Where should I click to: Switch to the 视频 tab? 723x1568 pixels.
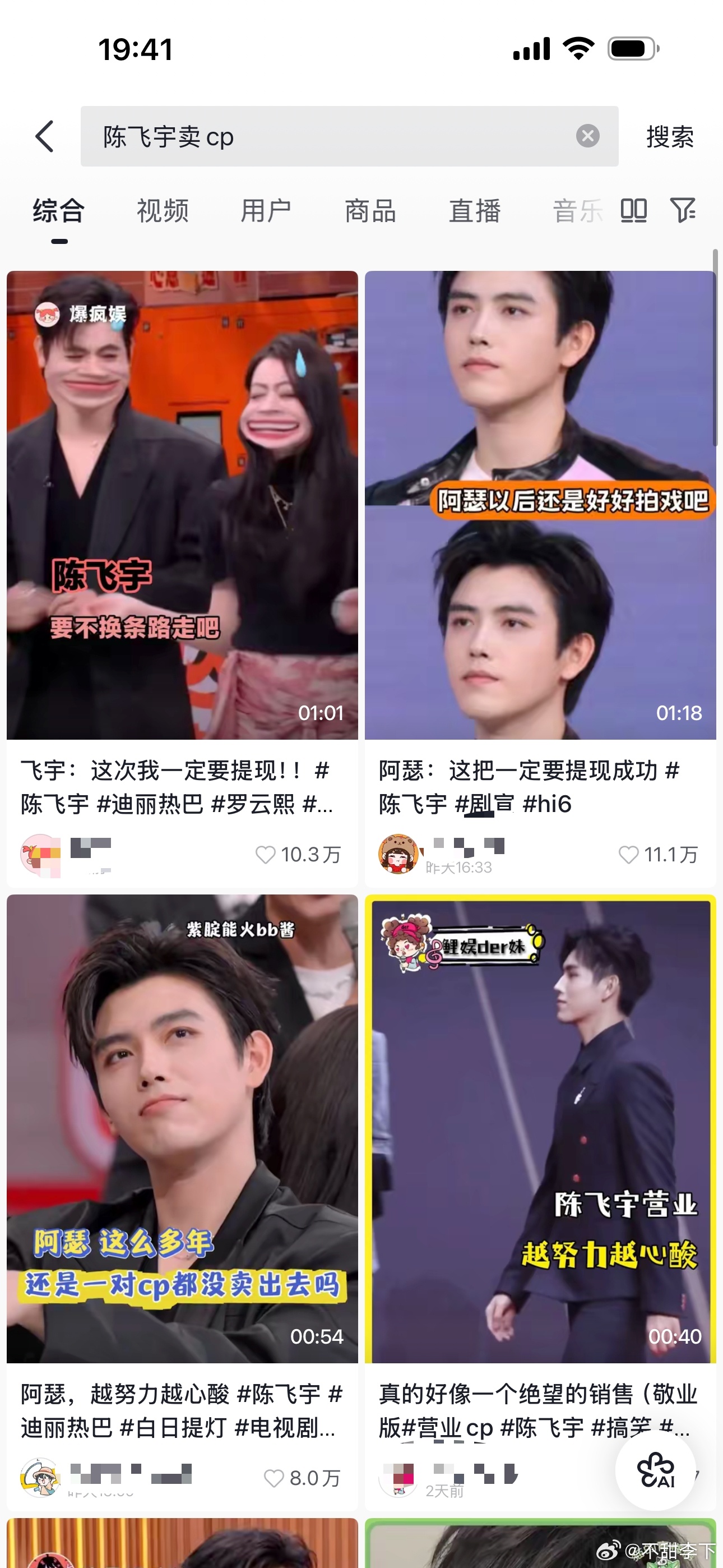[x=162, y=211]
